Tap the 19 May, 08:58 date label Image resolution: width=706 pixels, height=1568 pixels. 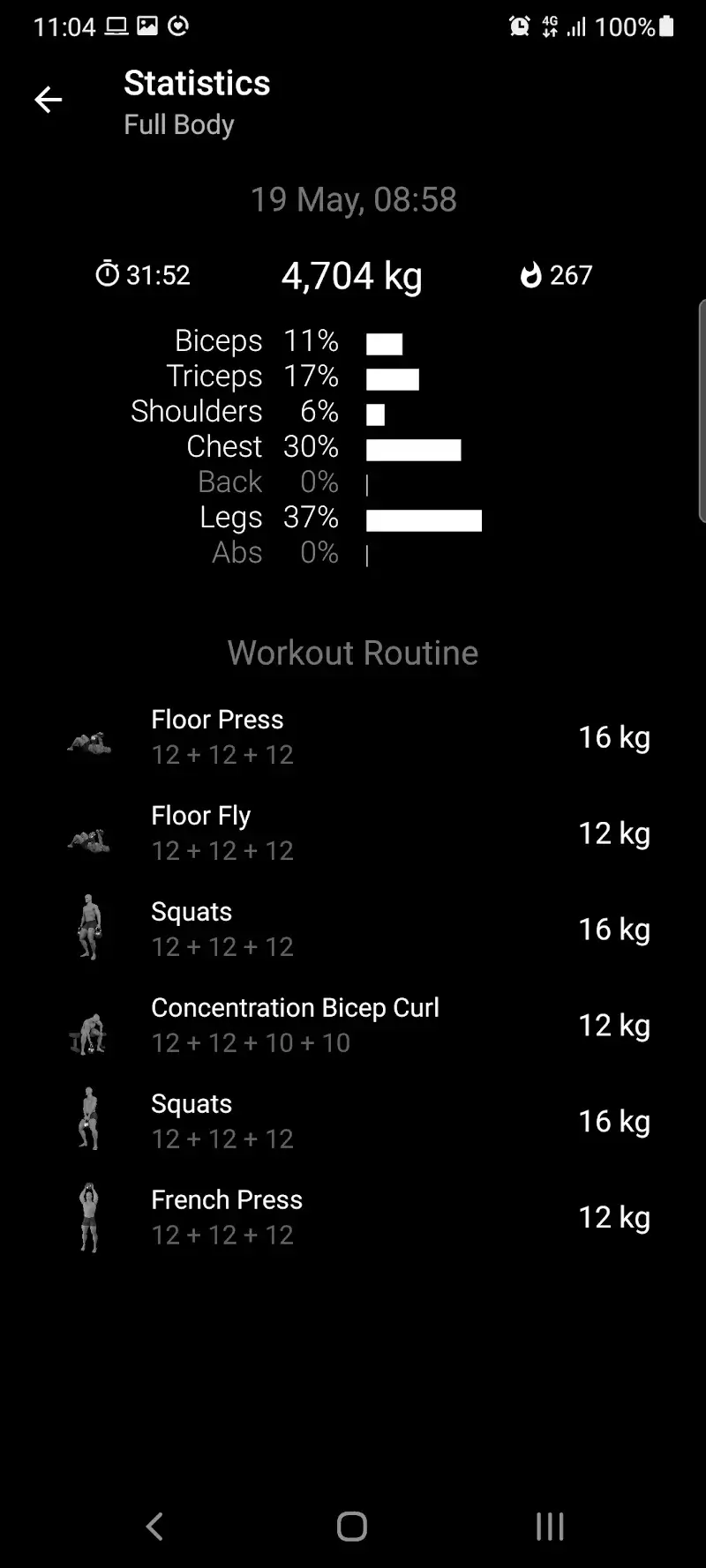pyautogui.click(x=353, y=199)
